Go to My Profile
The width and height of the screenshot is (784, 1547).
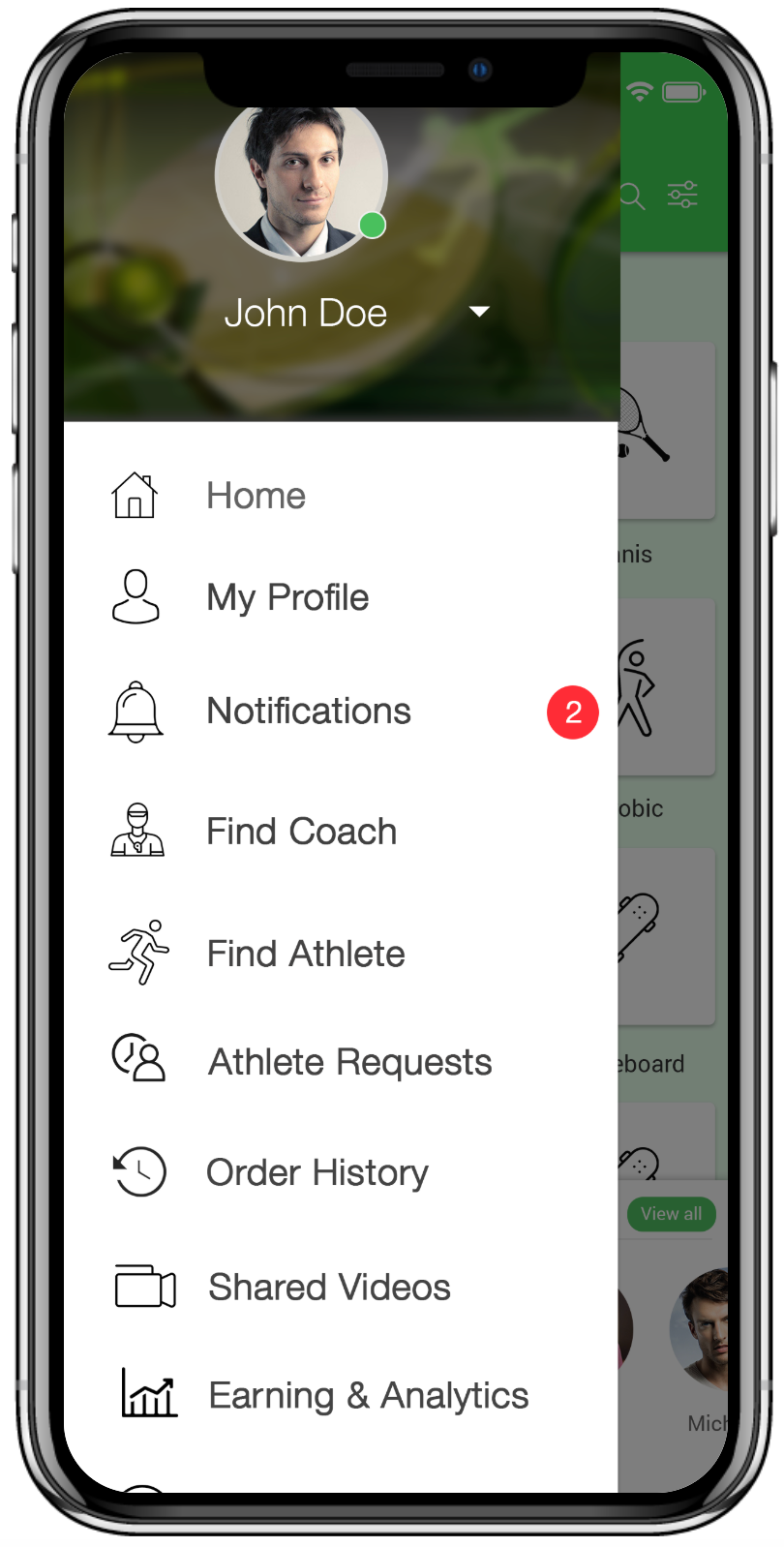point(287,597)
